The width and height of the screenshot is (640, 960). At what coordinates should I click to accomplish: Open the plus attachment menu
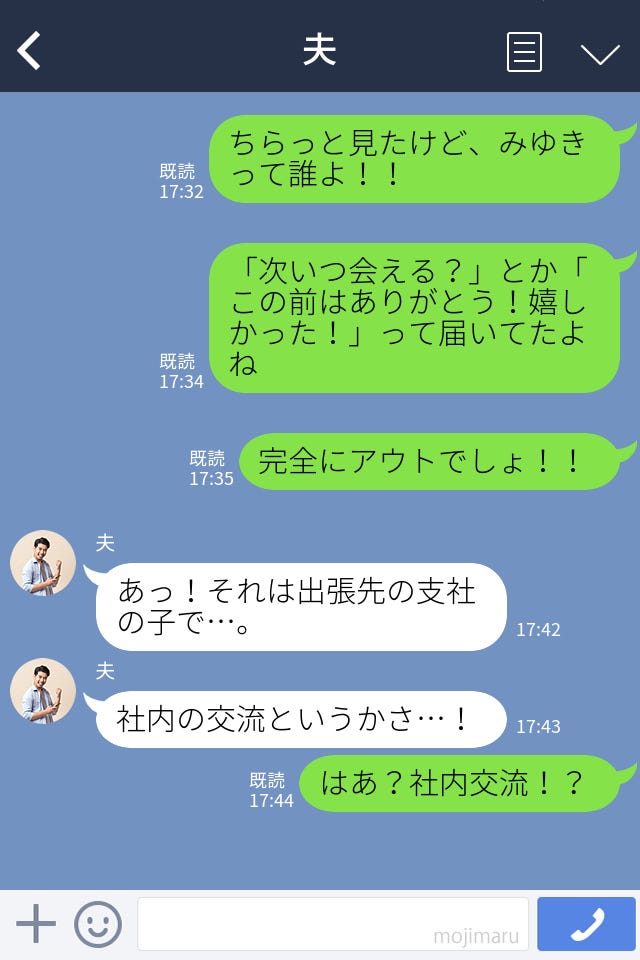coord(36,924)
